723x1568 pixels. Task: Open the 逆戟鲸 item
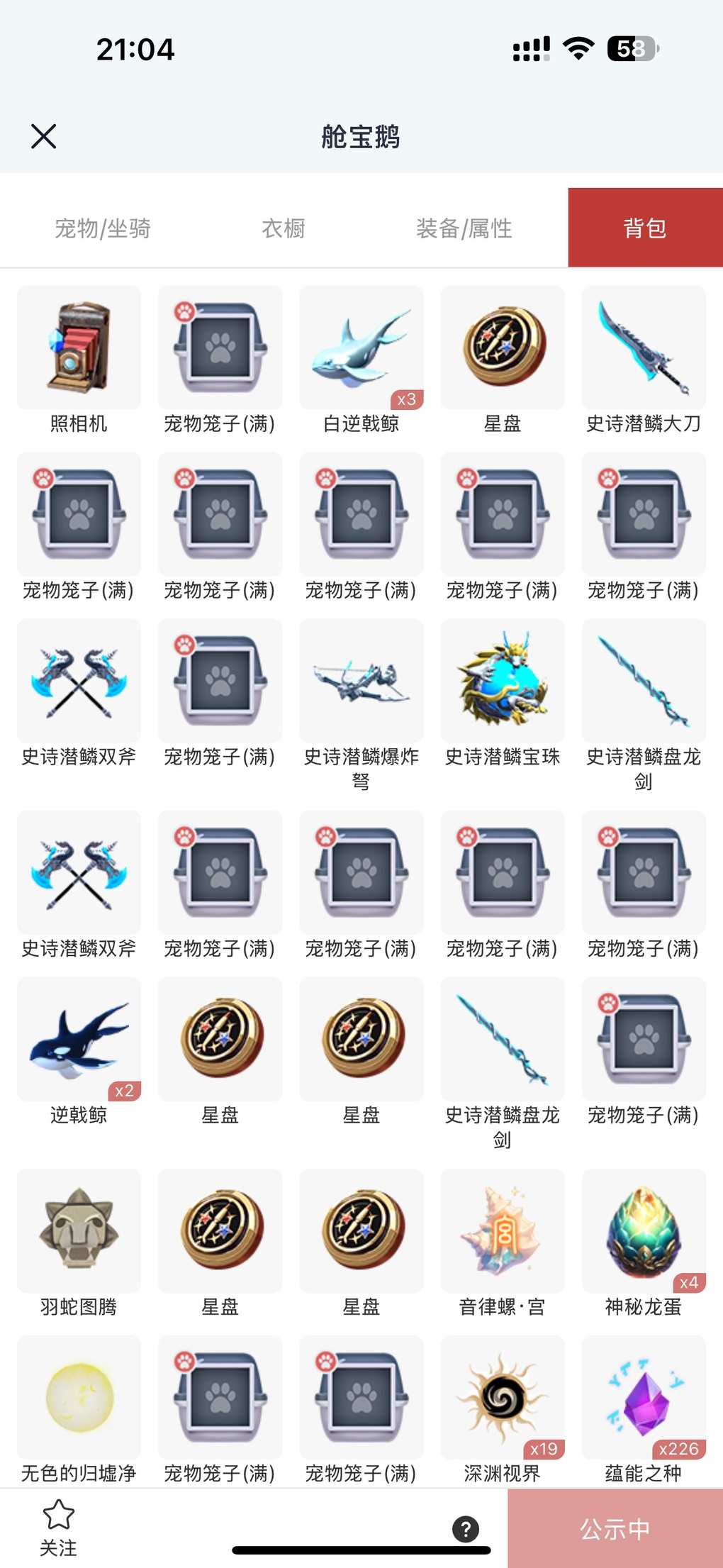pos(79,1040)
